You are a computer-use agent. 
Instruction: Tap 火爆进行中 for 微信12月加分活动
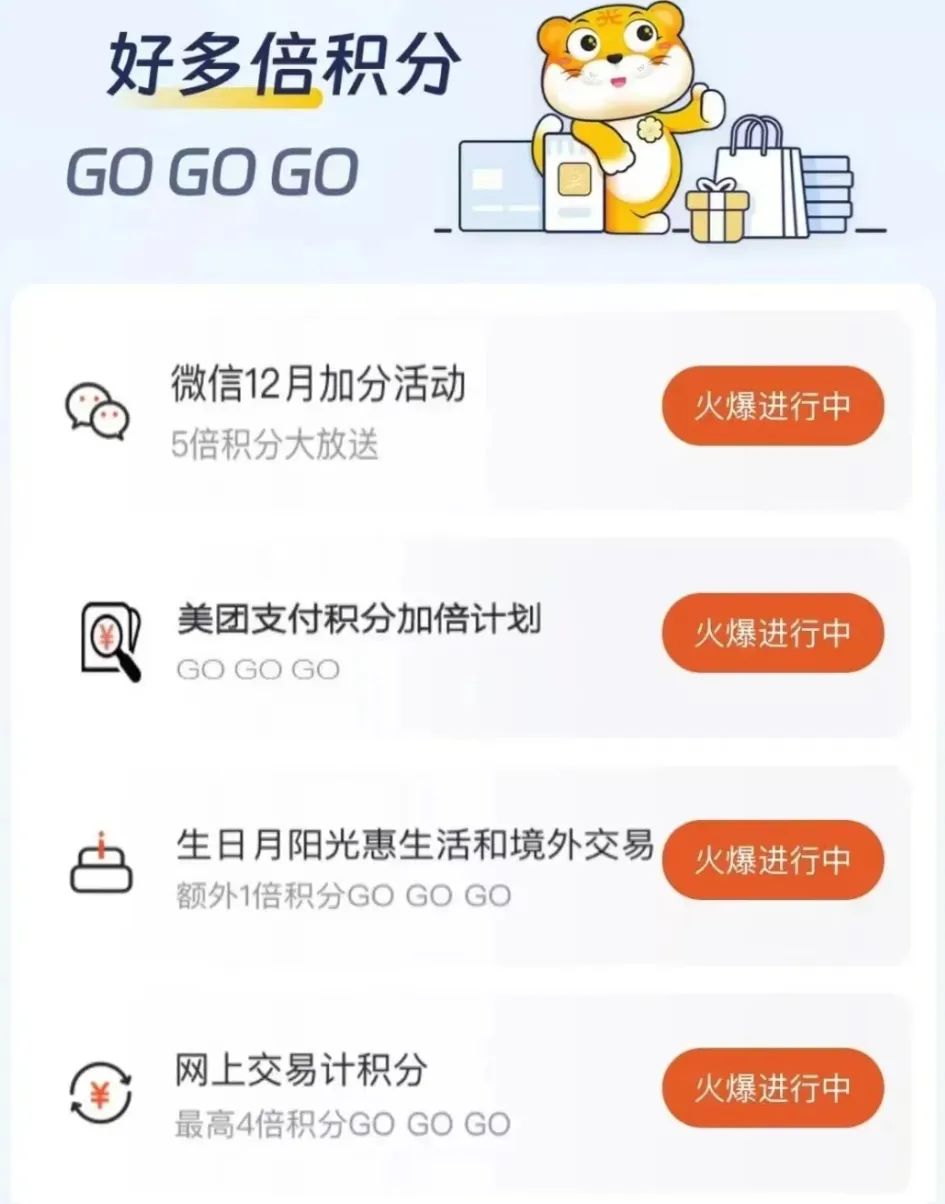click(x=772, y=406)
